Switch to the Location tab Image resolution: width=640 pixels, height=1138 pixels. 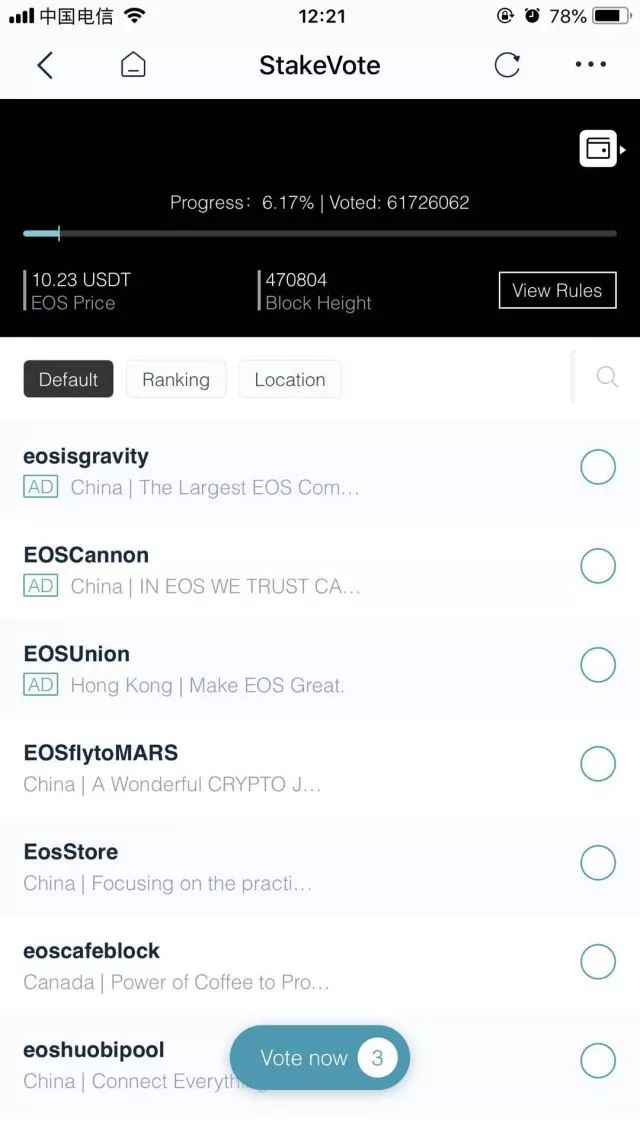pos(290,380)
